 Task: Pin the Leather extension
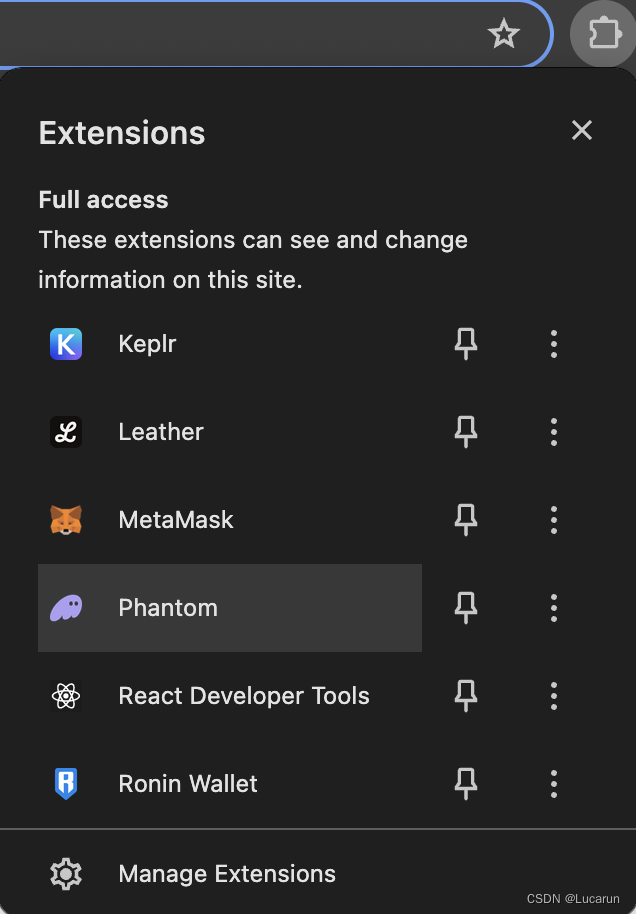[465, 432]
